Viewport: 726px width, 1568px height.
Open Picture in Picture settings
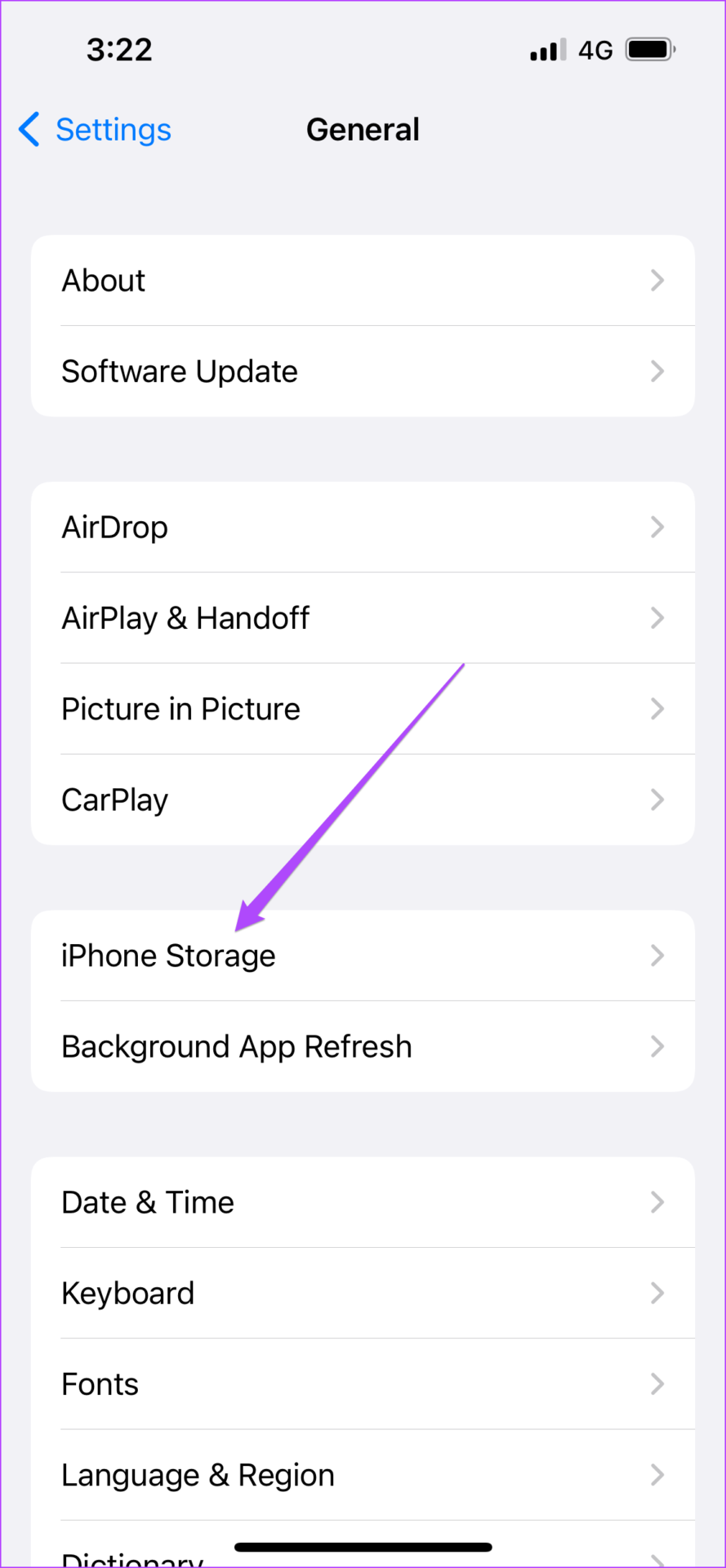[363, 709]
